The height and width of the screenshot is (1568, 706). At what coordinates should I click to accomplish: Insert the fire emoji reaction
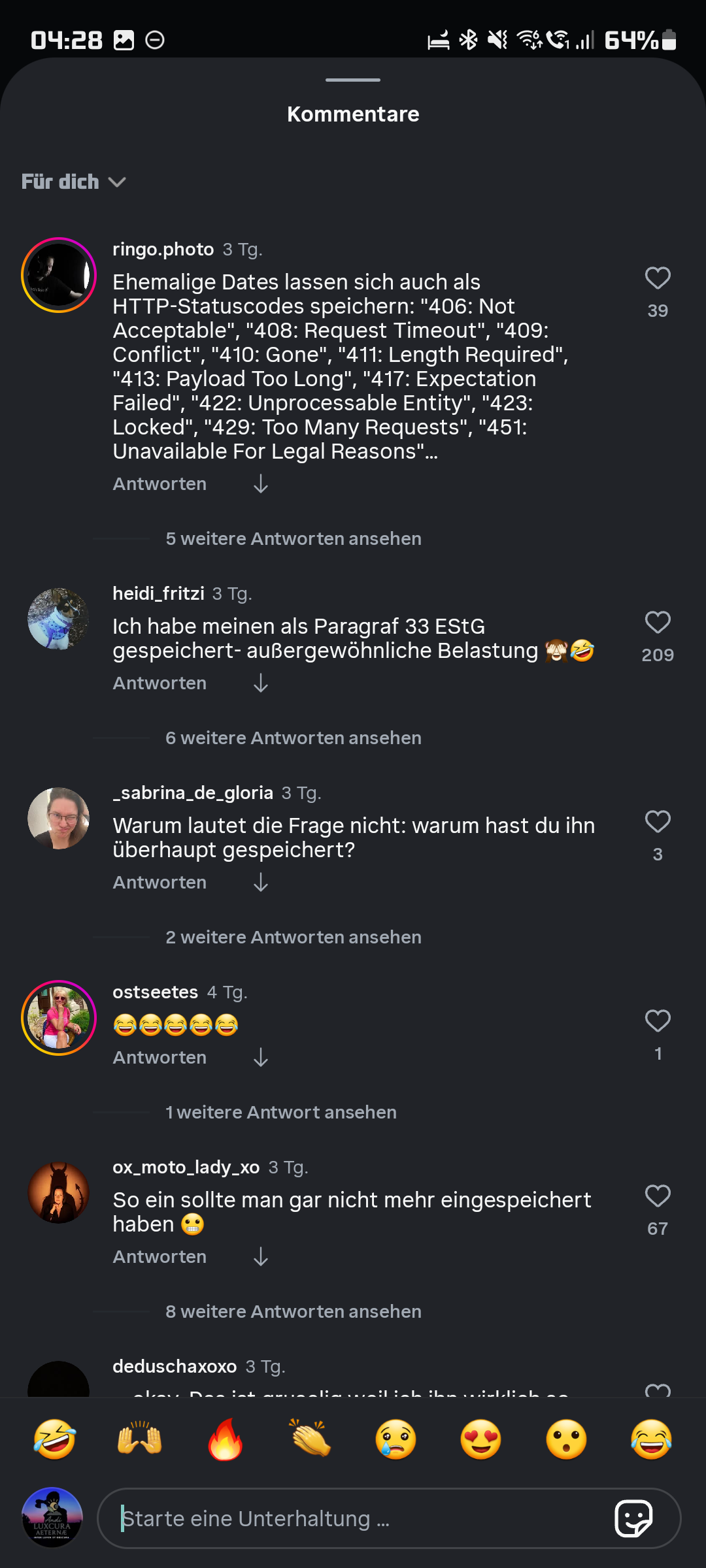225,1440
